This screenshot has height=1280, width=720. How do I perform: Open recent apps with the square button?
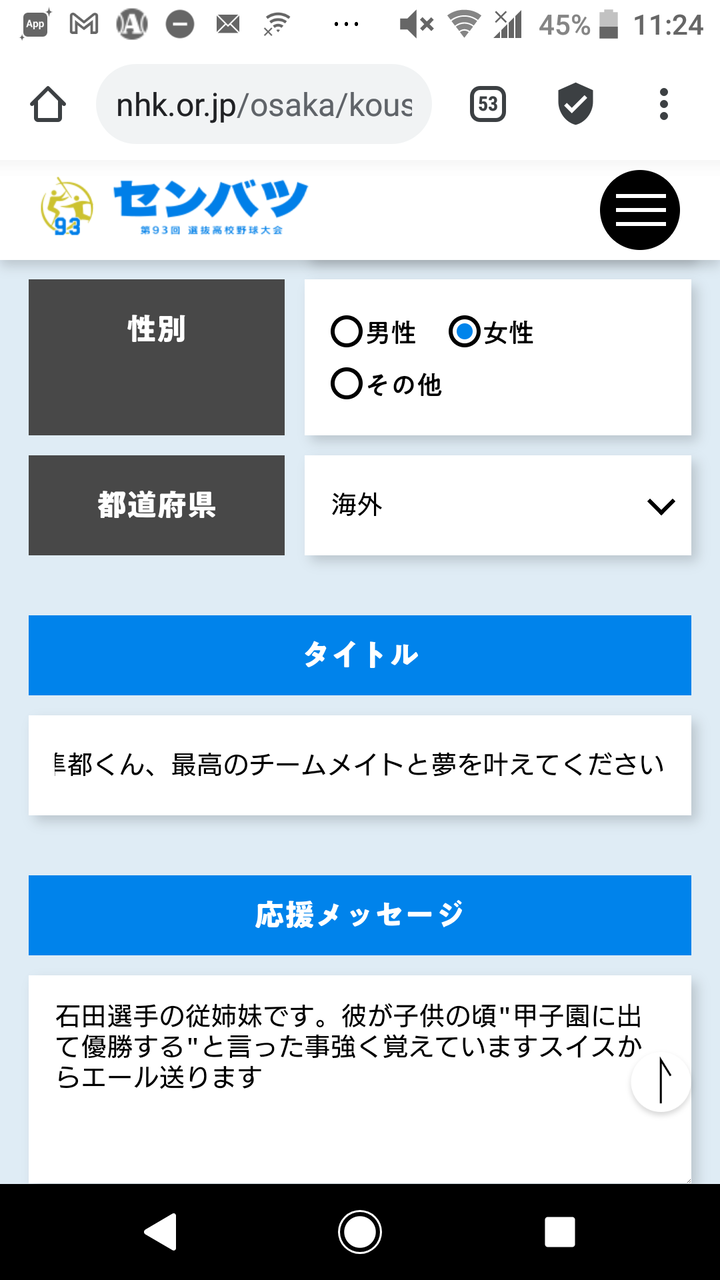pos(560,1232)
